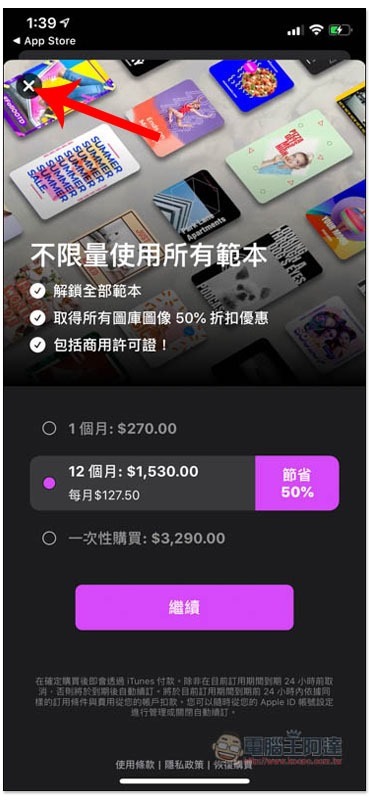Open the 使用條款 link
369x800 pixels.
coord(134,764)
